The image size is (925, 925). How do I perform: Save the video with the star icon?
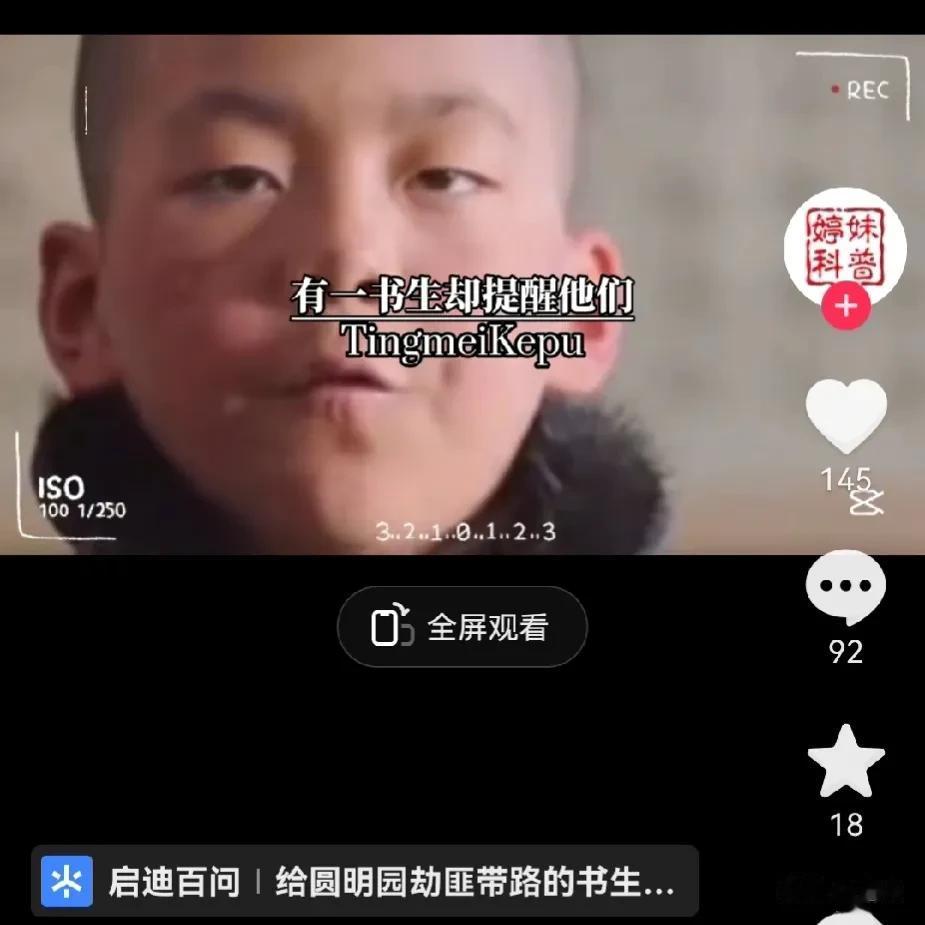coord(846,762)
